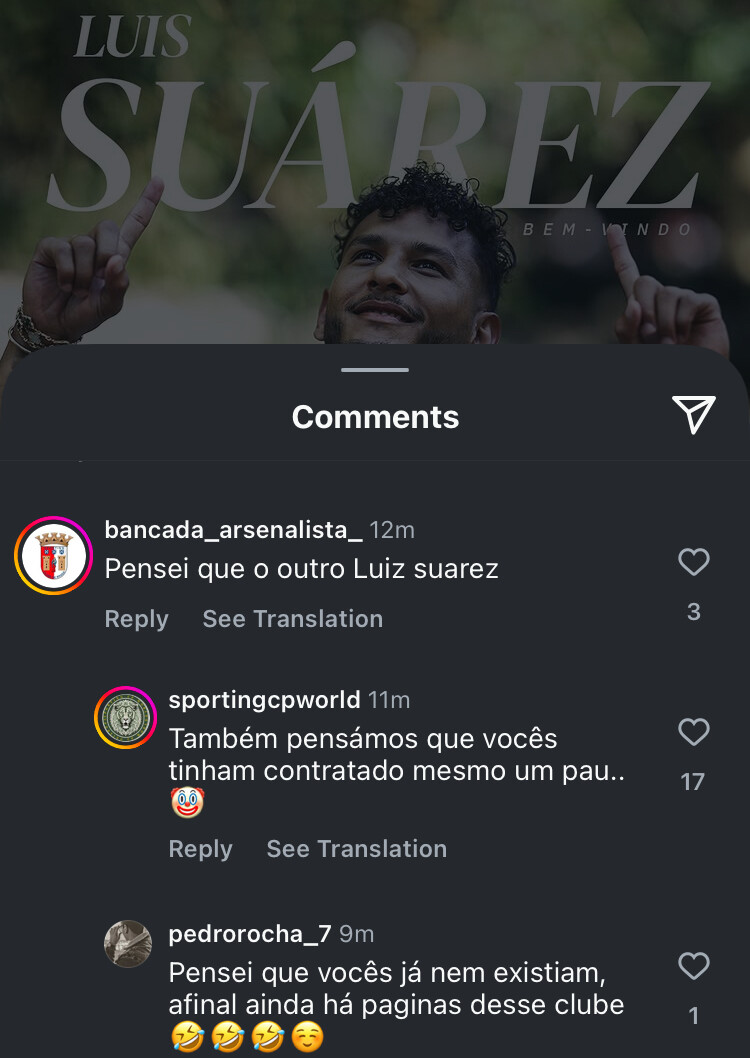Viewport: 750px width, 1058px height.
Task: Like sportingcpworld's reply
Action: tap(693, 733)
